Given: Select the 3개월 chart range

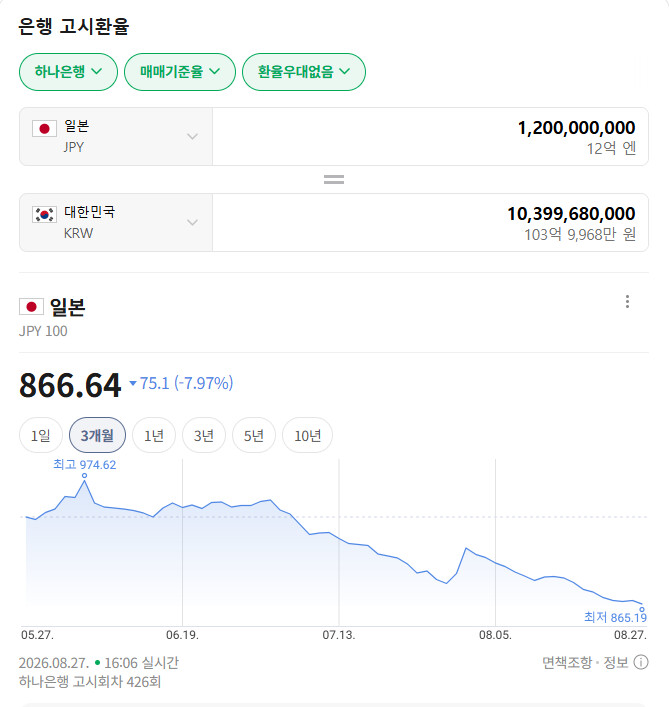Looking at the screenshot, I should tap(97, 436).
